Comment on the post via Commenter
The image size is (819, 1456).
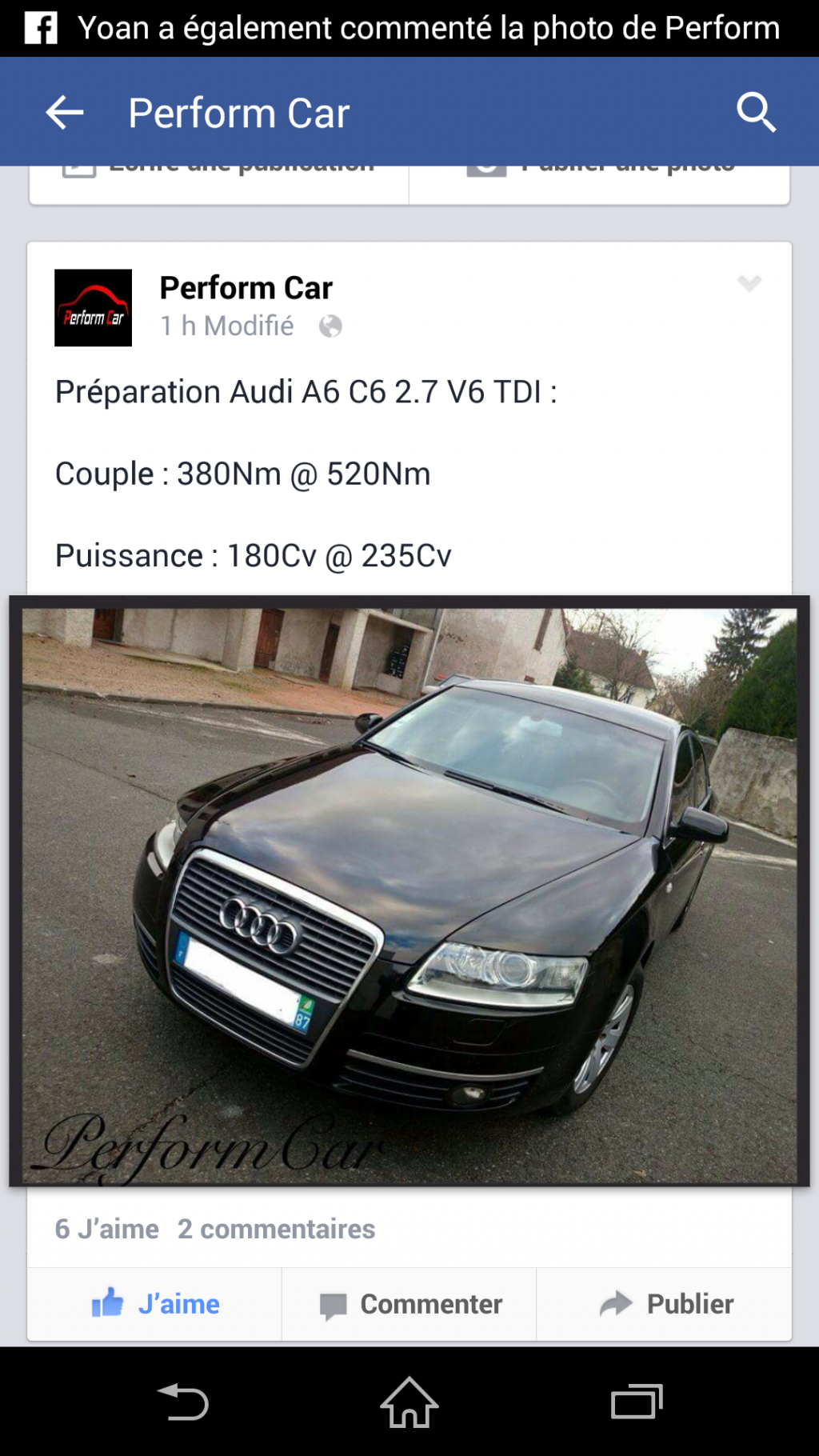(x=409, y=1303)
